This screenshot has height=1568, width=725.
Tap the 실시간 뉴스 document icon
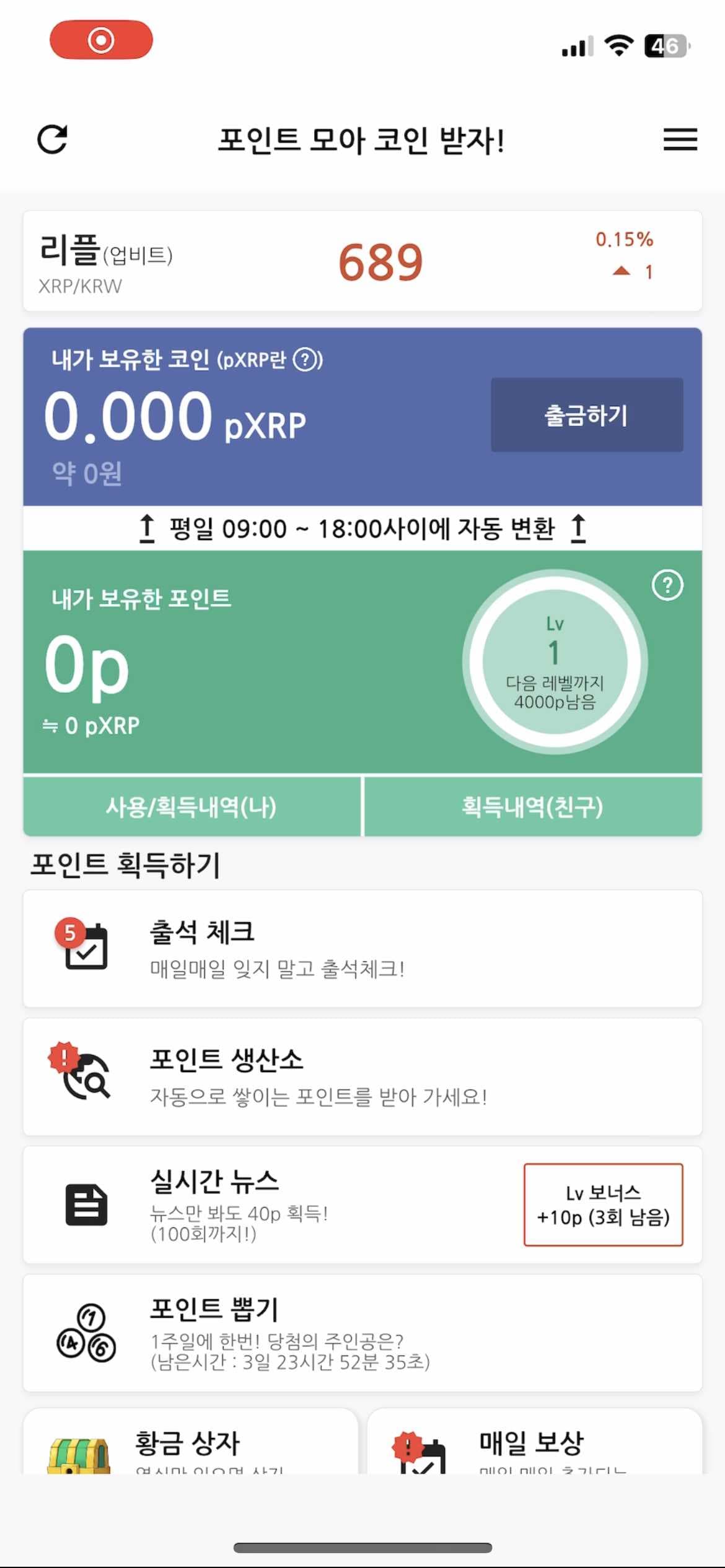pyautogui.click(x=87, y=1204)
